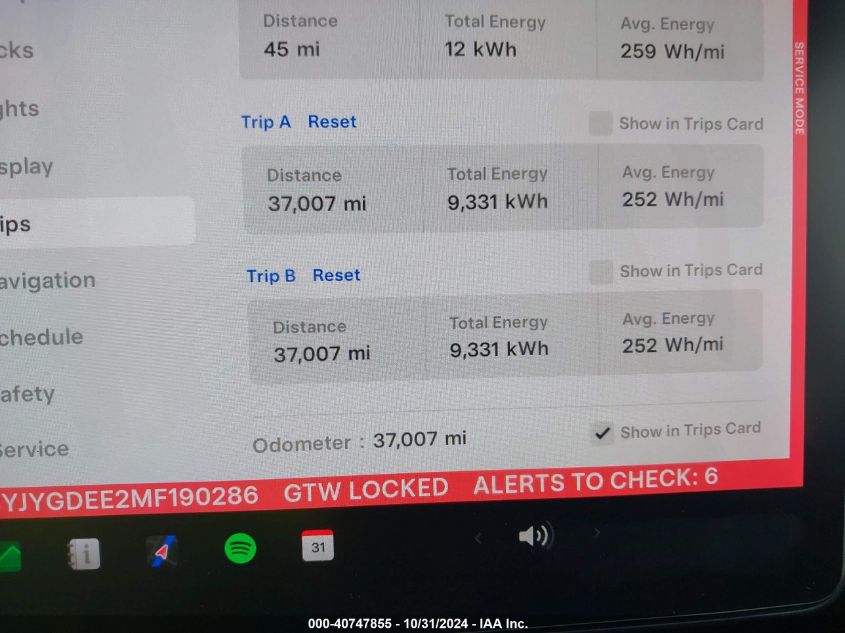Open the Service menu
Image resolution: width=845 pixels, height=633 pixels.
tap(34, 449)
